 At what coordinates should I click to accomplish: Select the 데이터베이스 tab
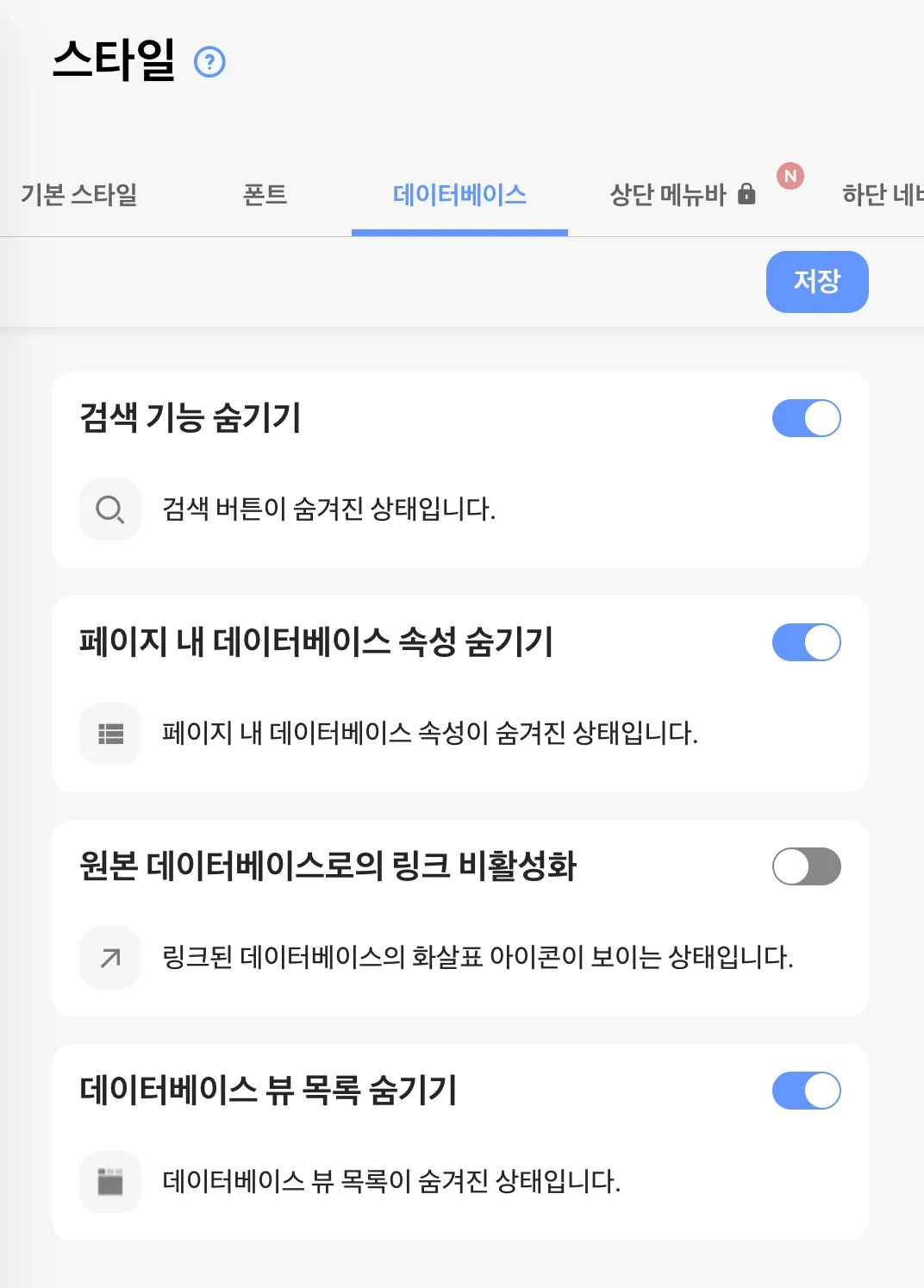(459, 195)
